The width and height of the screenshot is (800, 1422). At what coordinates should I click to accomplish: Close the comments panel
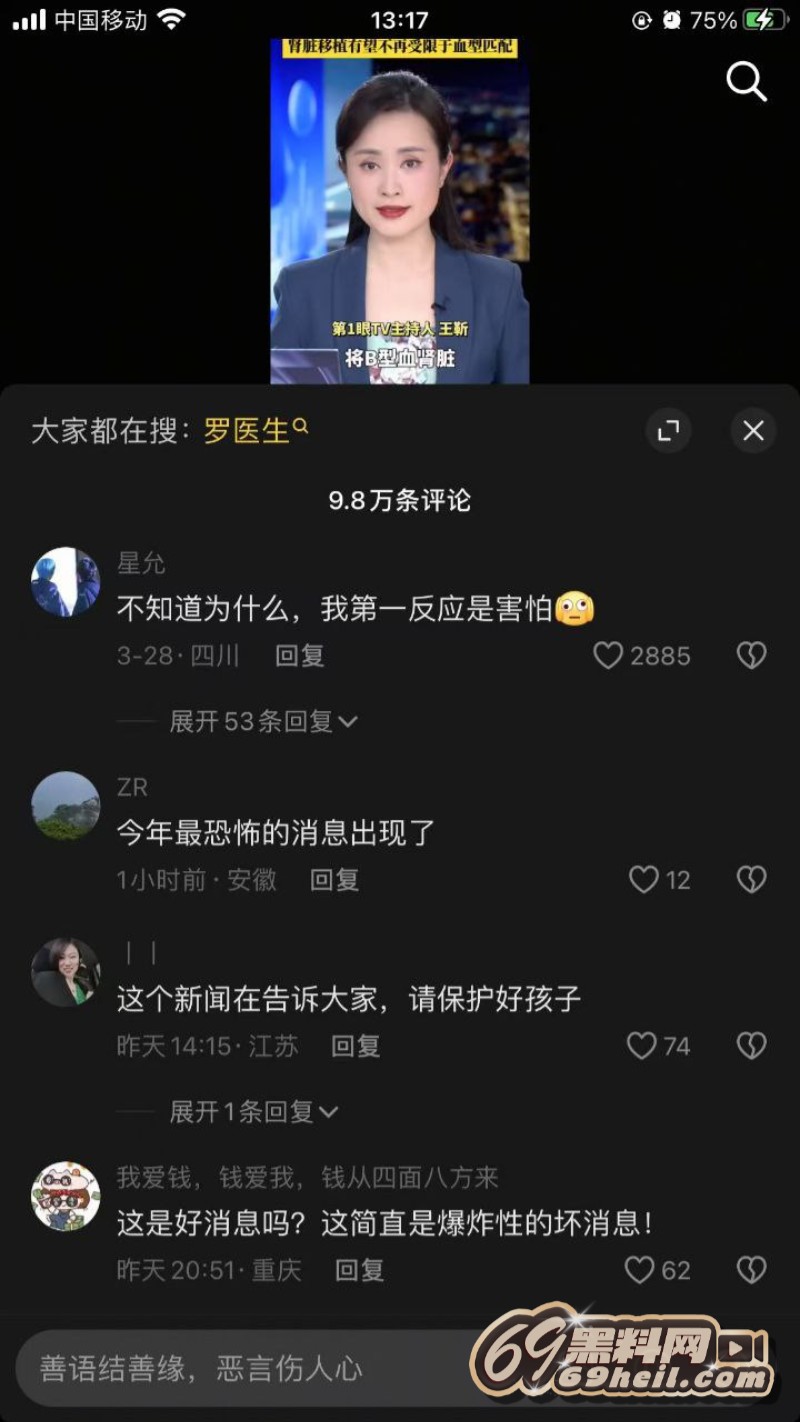(753, 431)
